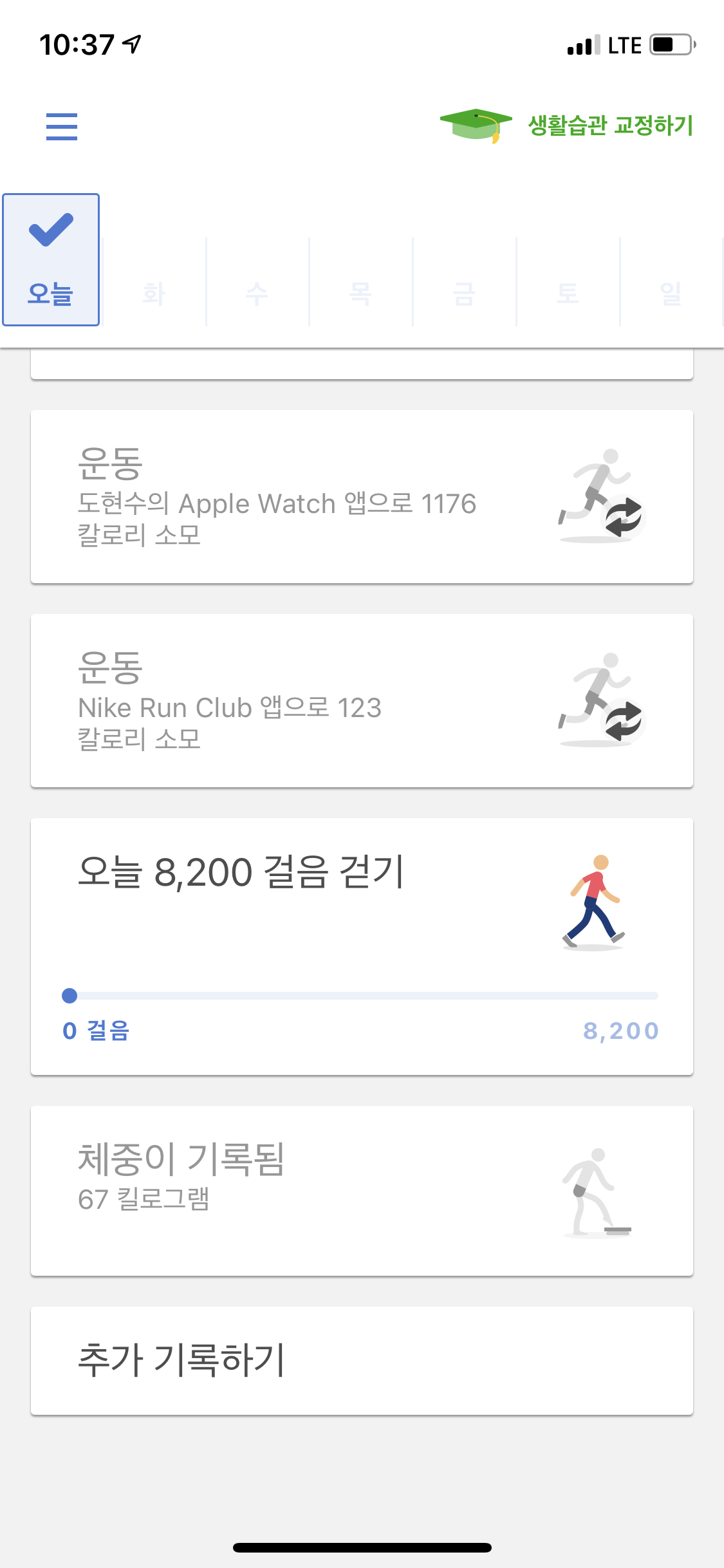
Task: Switch to the 수 day tab
Action: (257, 281)
